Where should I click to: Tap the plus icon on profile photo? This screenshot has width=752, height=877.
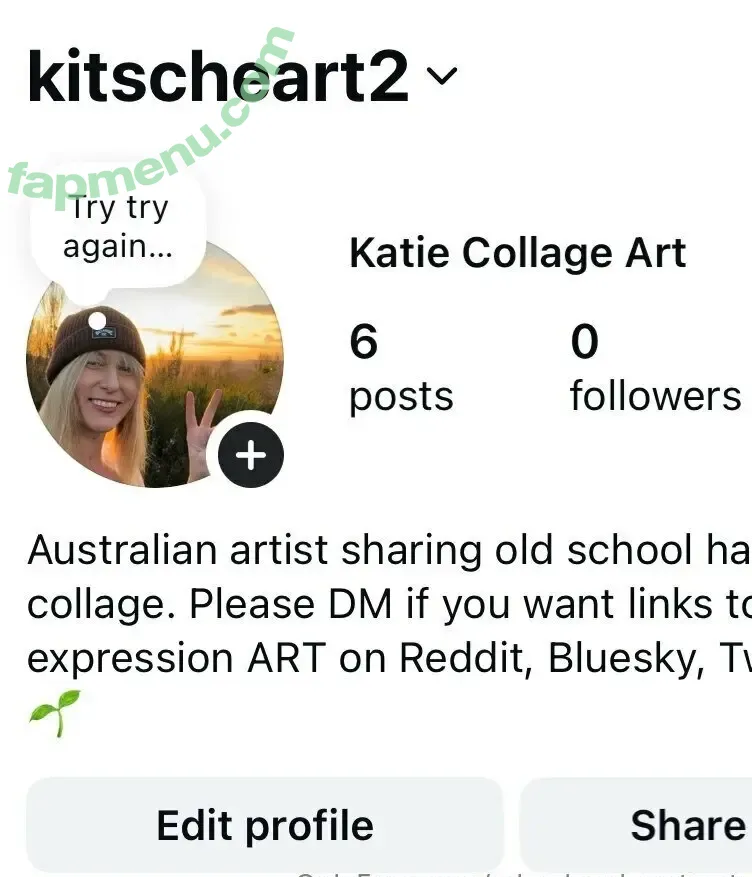(251, 456)
